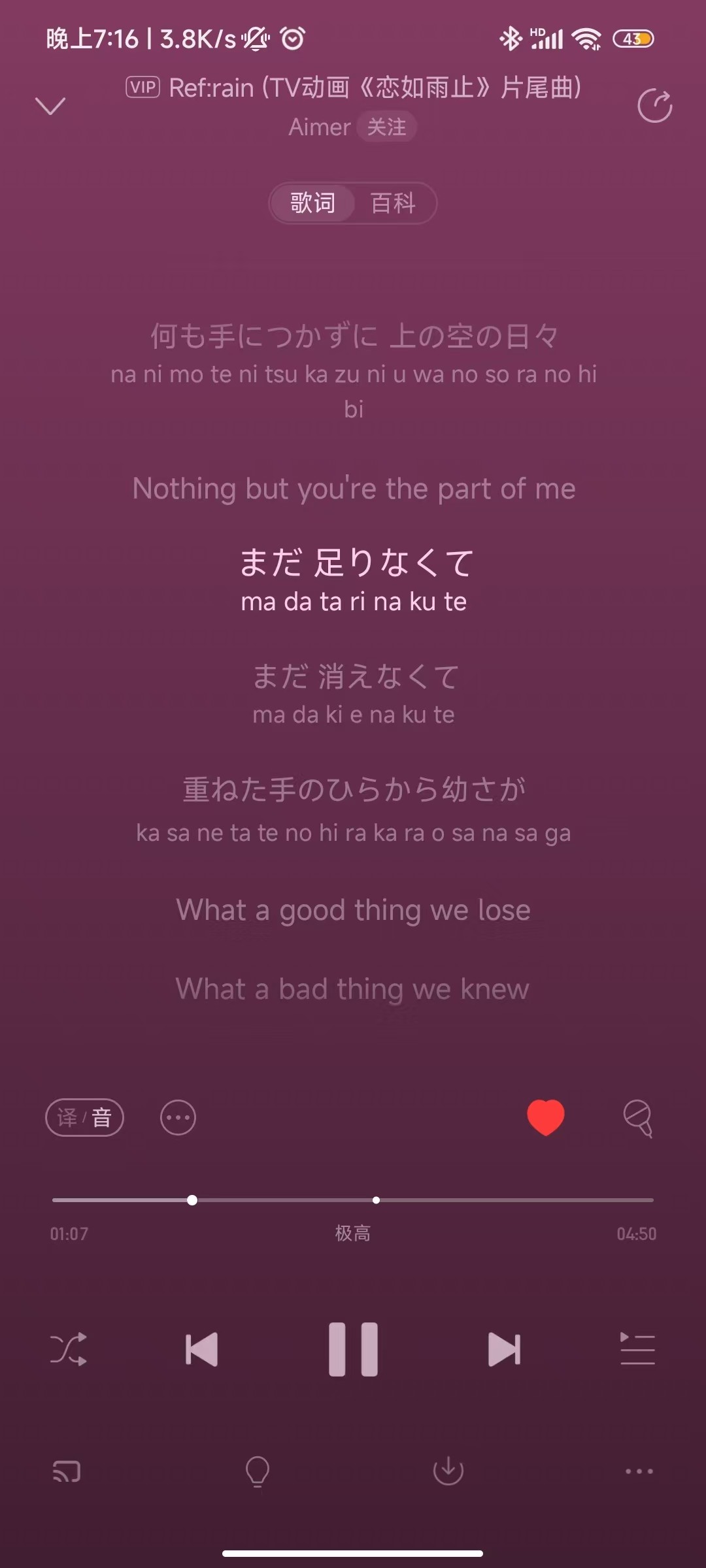Pause the current song

coord(353,1349)
